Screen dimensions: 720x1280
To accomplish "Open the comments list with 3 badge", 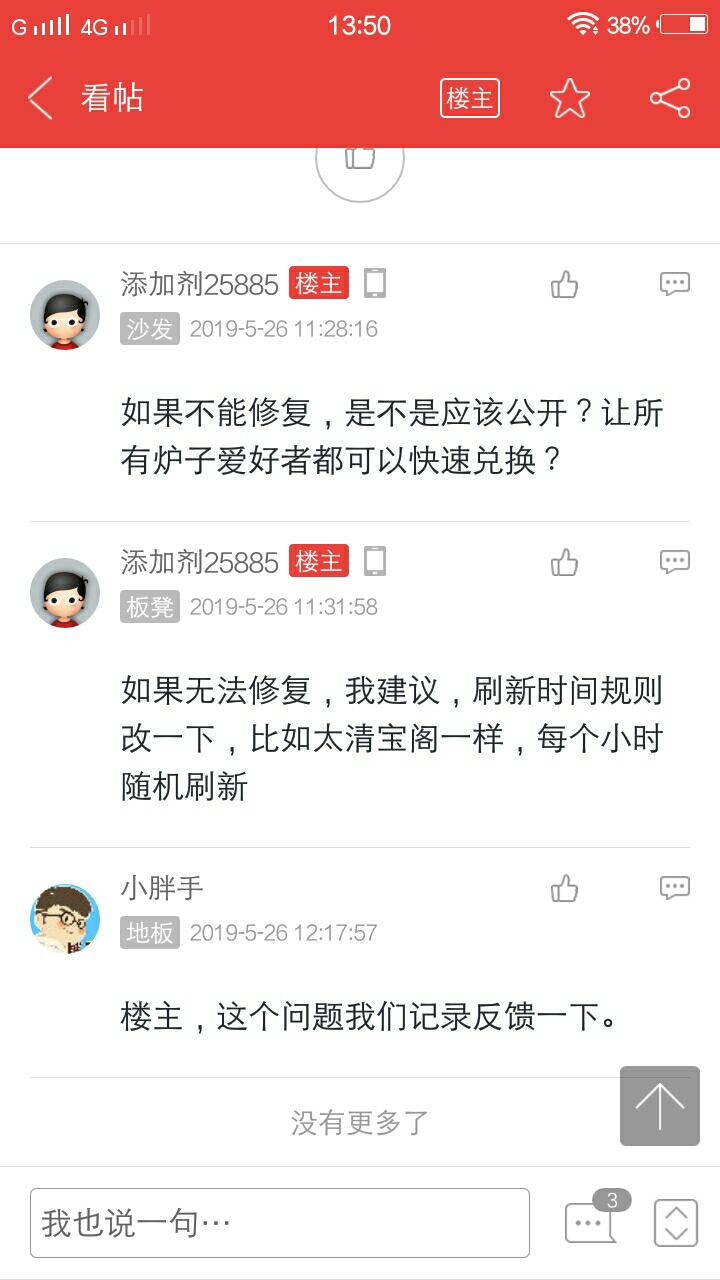I will (x=592, y=1220).
